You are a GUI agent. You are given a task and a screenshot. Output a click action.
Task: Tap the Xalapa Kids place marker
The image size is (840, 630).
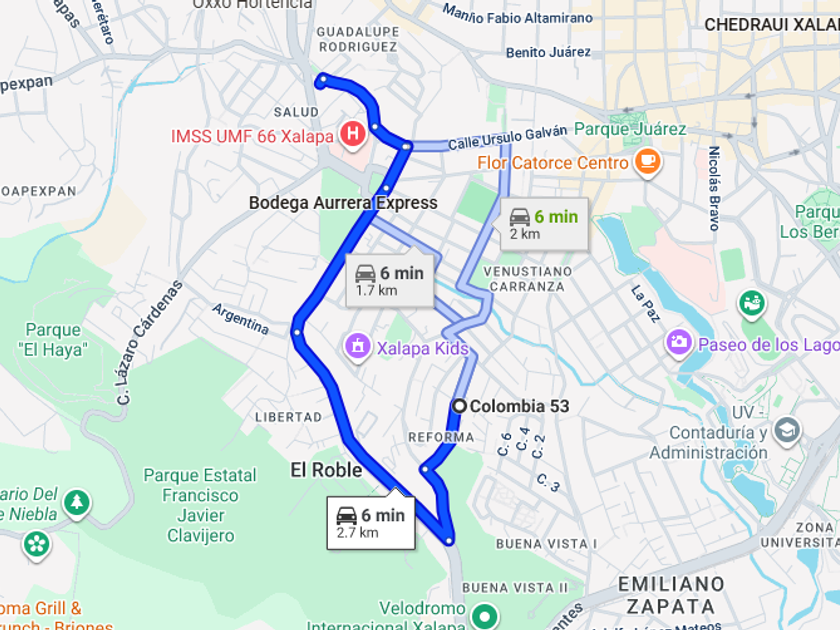click(356, 347)
